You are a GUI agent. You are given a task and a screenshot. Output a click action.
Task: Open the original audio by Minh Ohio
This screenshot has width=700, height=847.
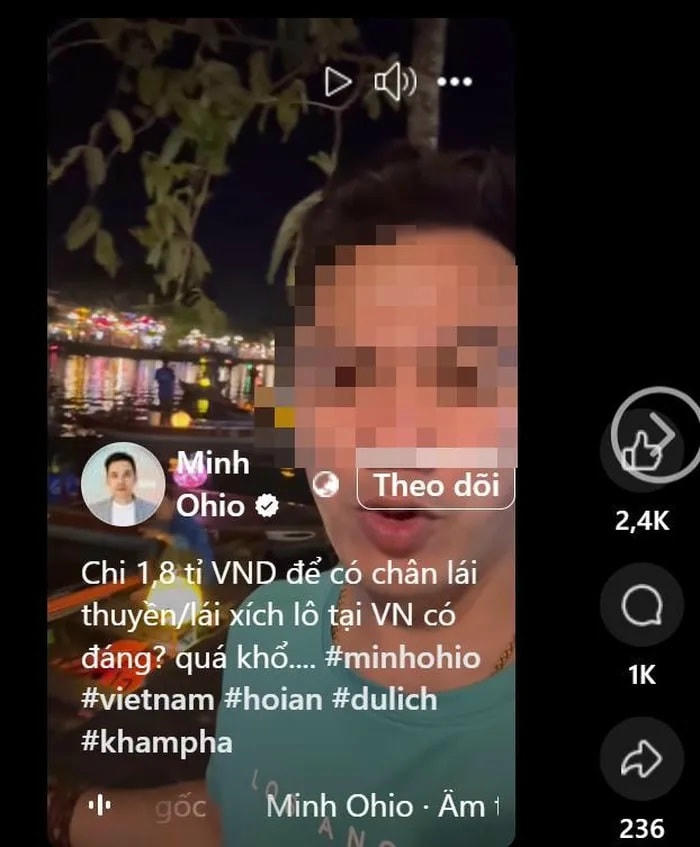(x=380, y=806)
